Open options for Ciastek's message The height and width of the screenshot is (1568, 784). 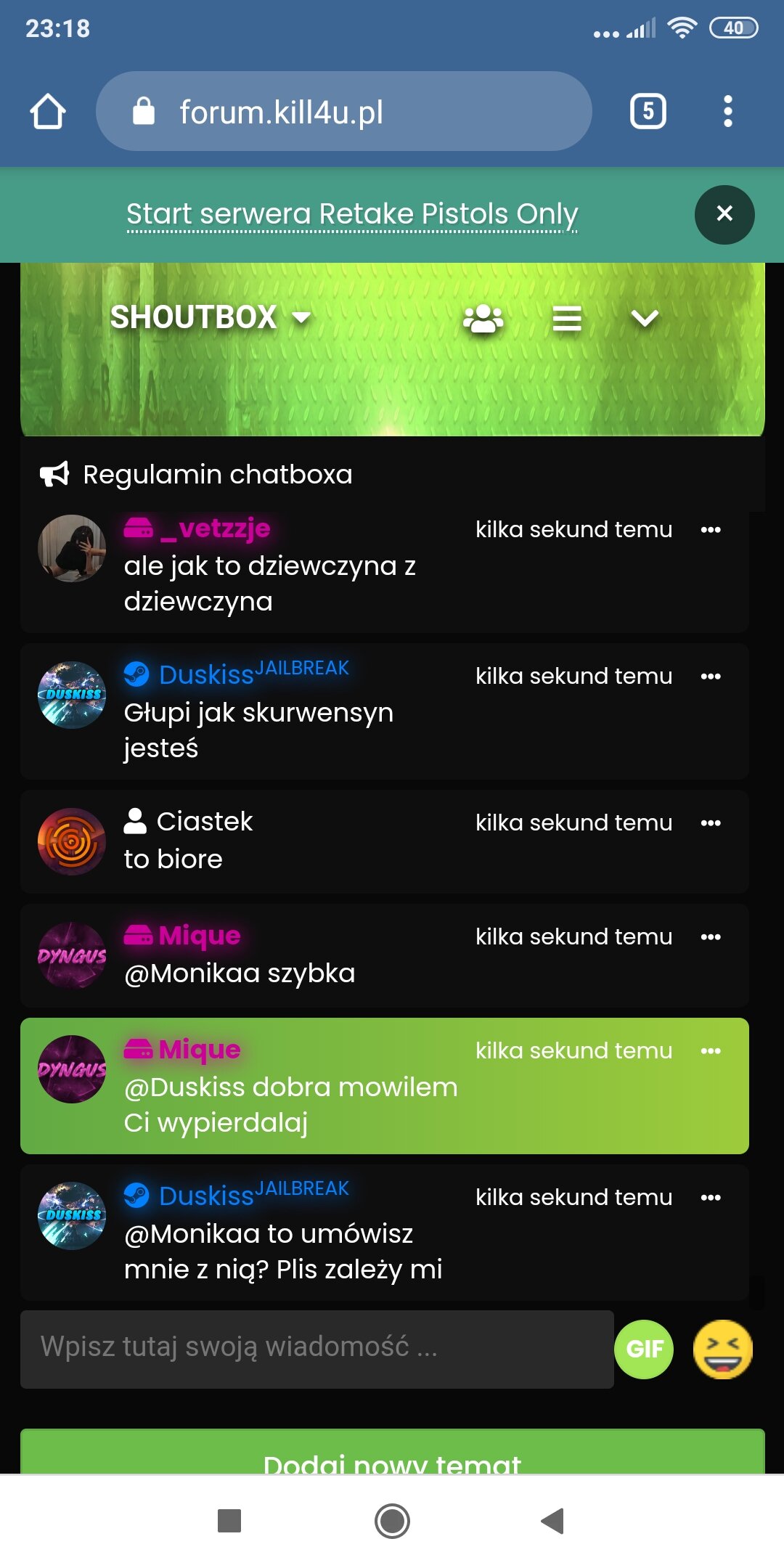pyautogui.click(x=711, y=823)
